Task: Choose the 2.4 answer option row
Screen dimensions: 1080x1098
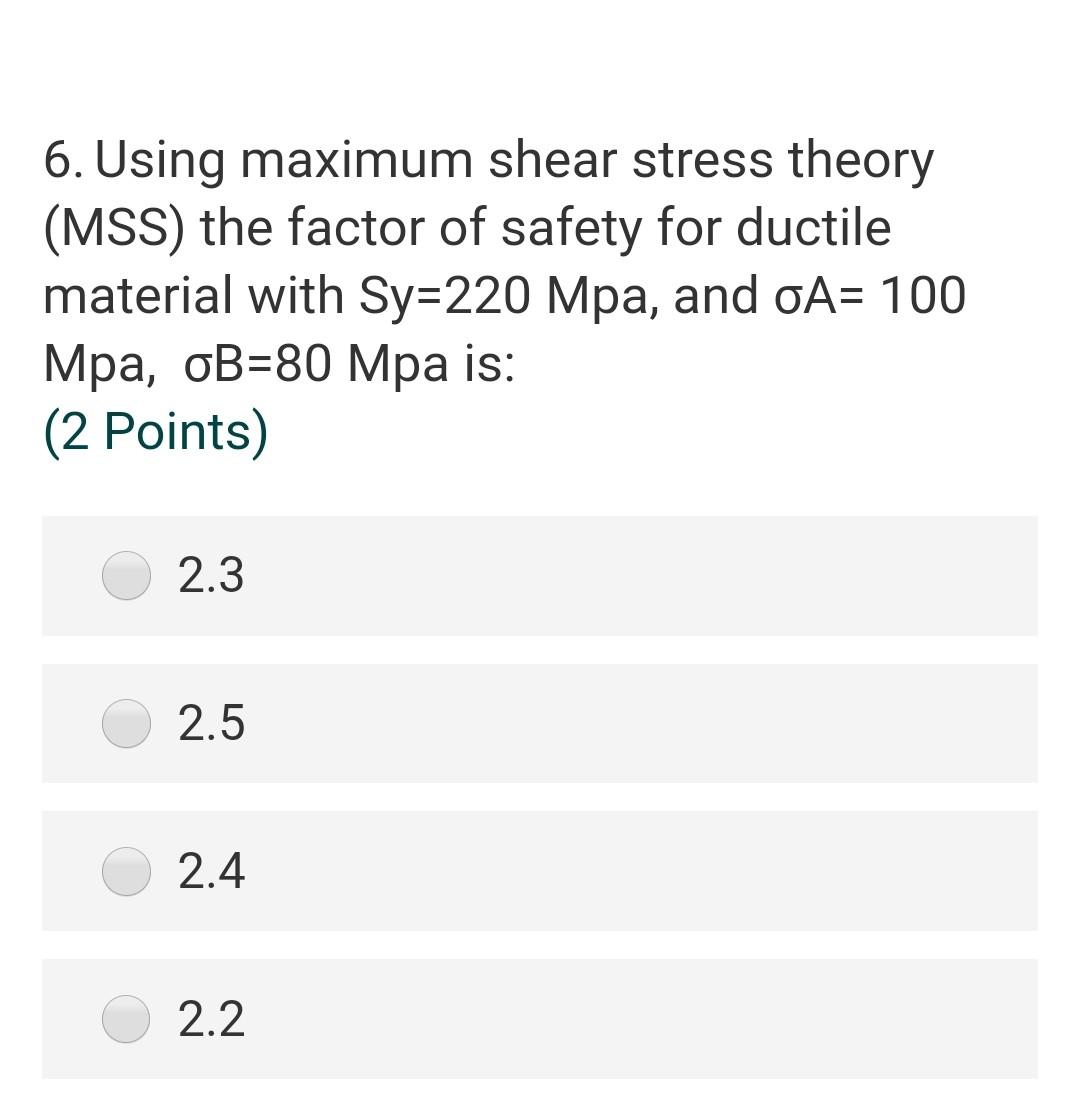Action: click(540, 870)
